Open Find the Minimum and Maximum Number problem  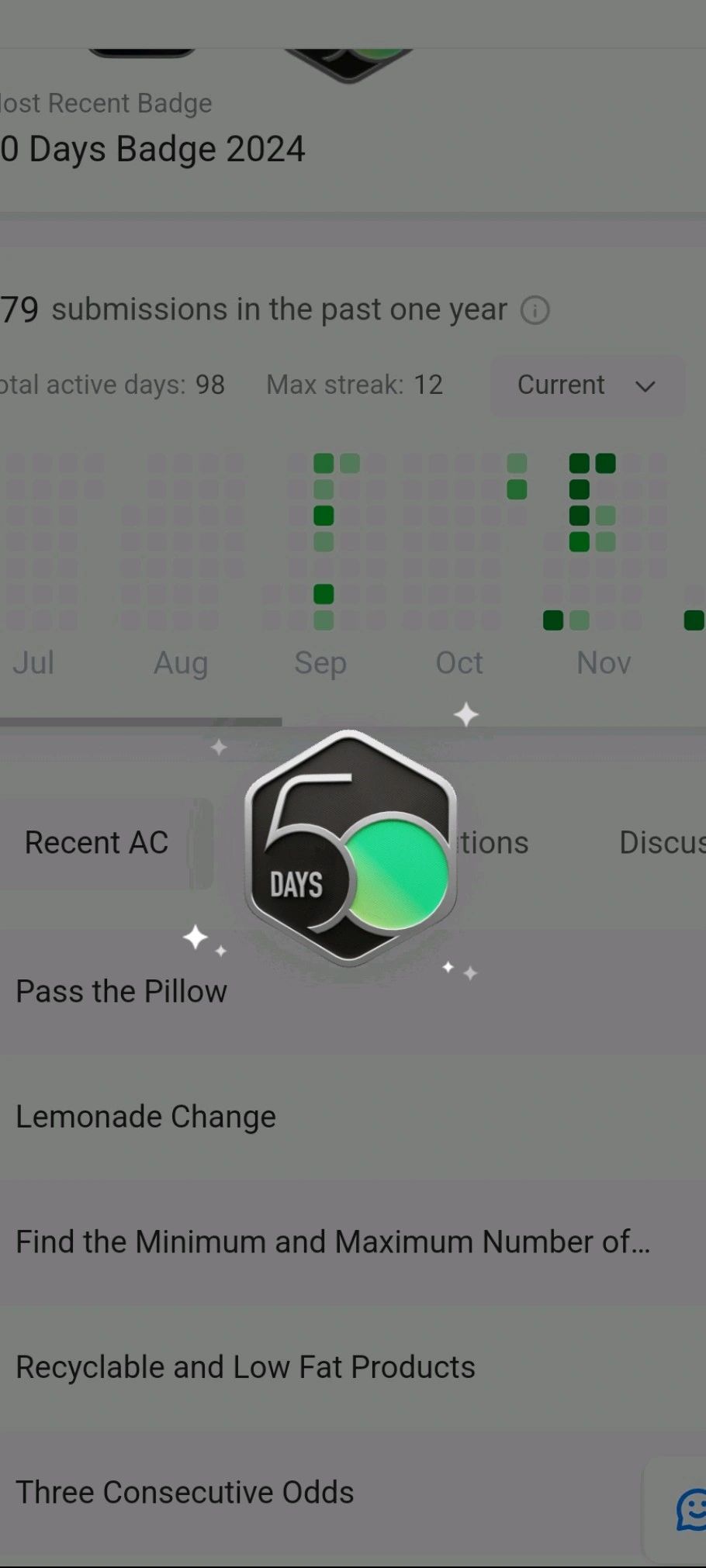pyautogui.click(x=333, y=1242)
